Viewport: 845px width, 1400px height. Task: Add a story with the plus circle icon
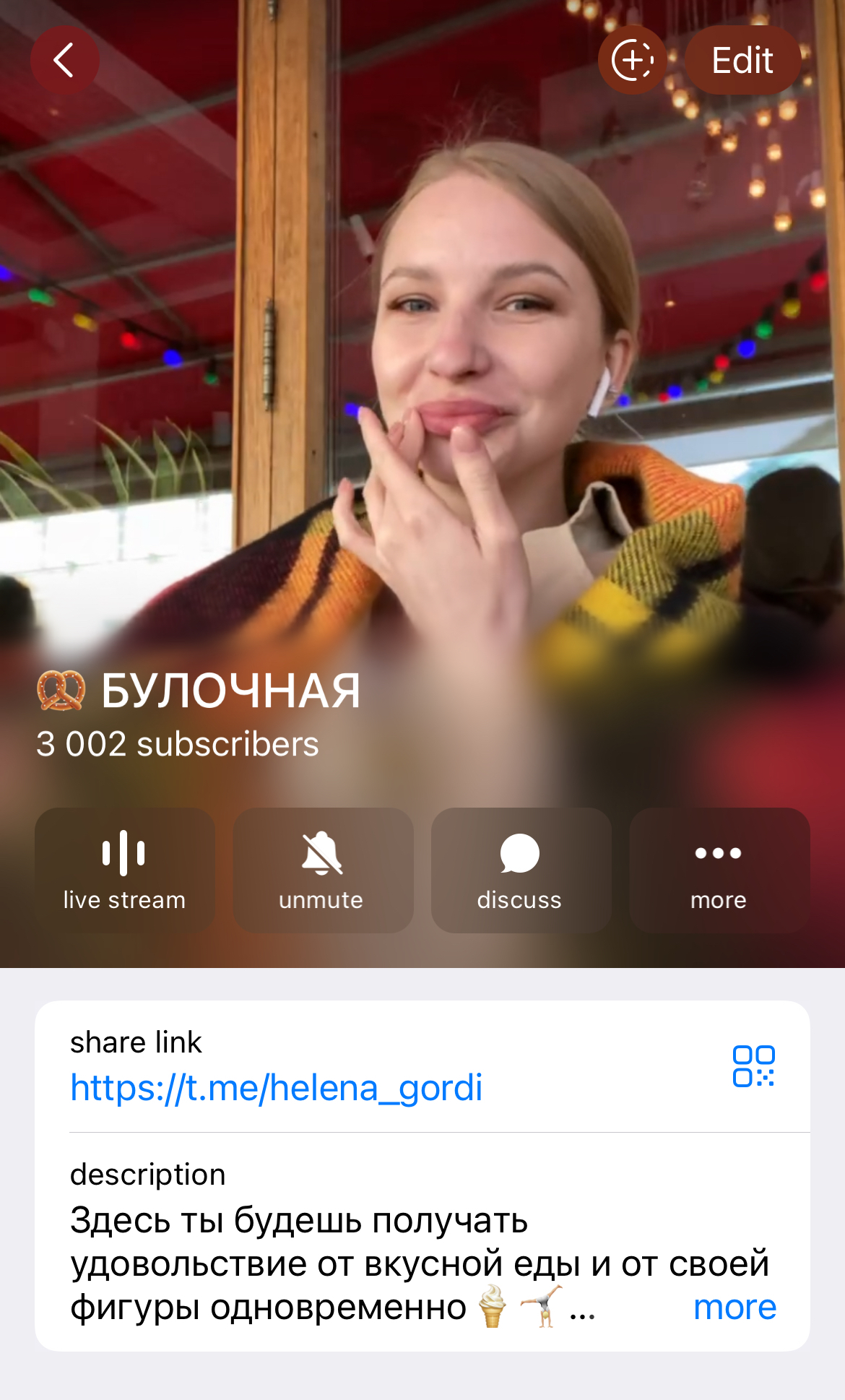(x=632, y=60)
